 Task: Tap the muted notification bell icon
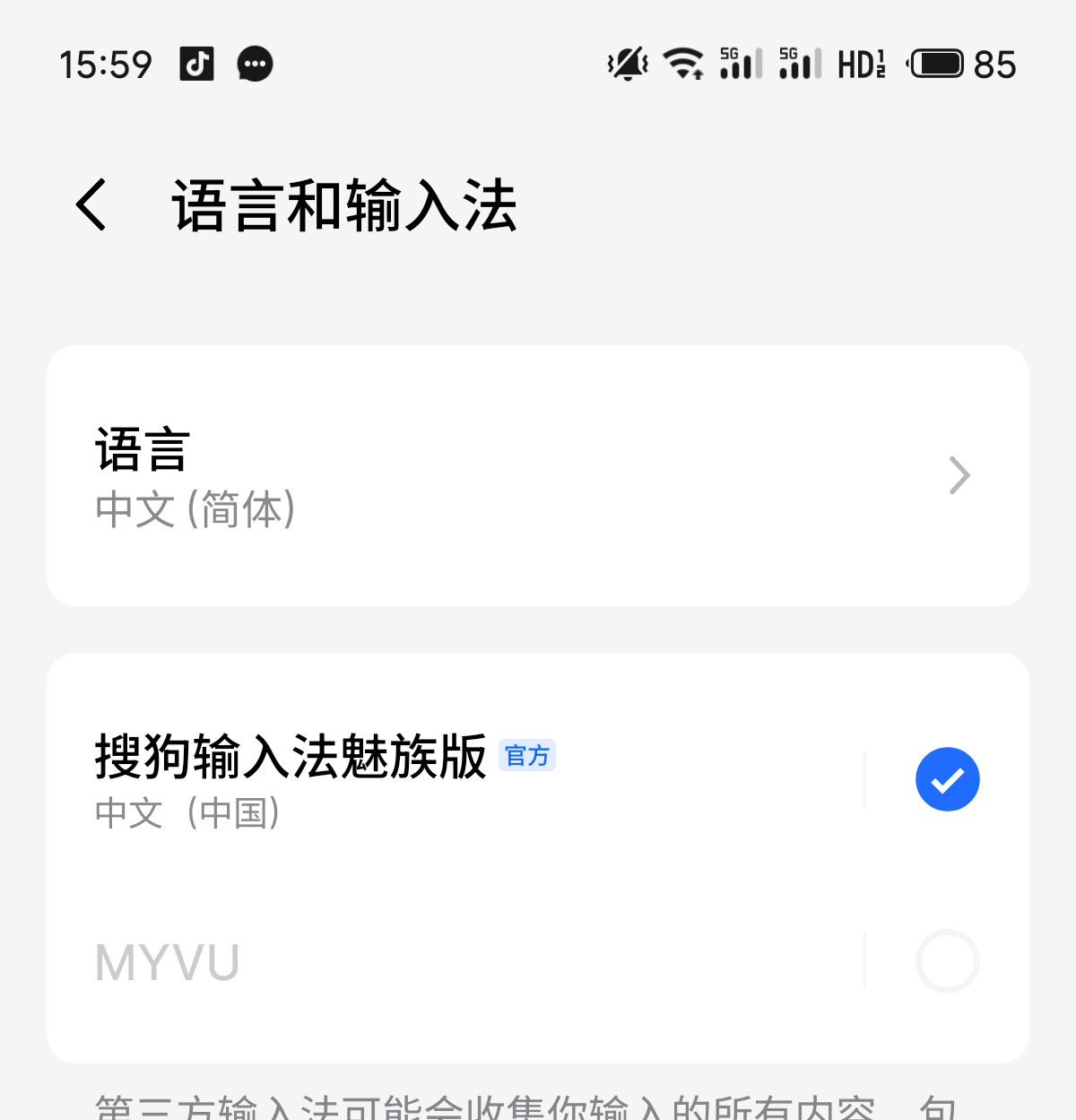(628, 64)
